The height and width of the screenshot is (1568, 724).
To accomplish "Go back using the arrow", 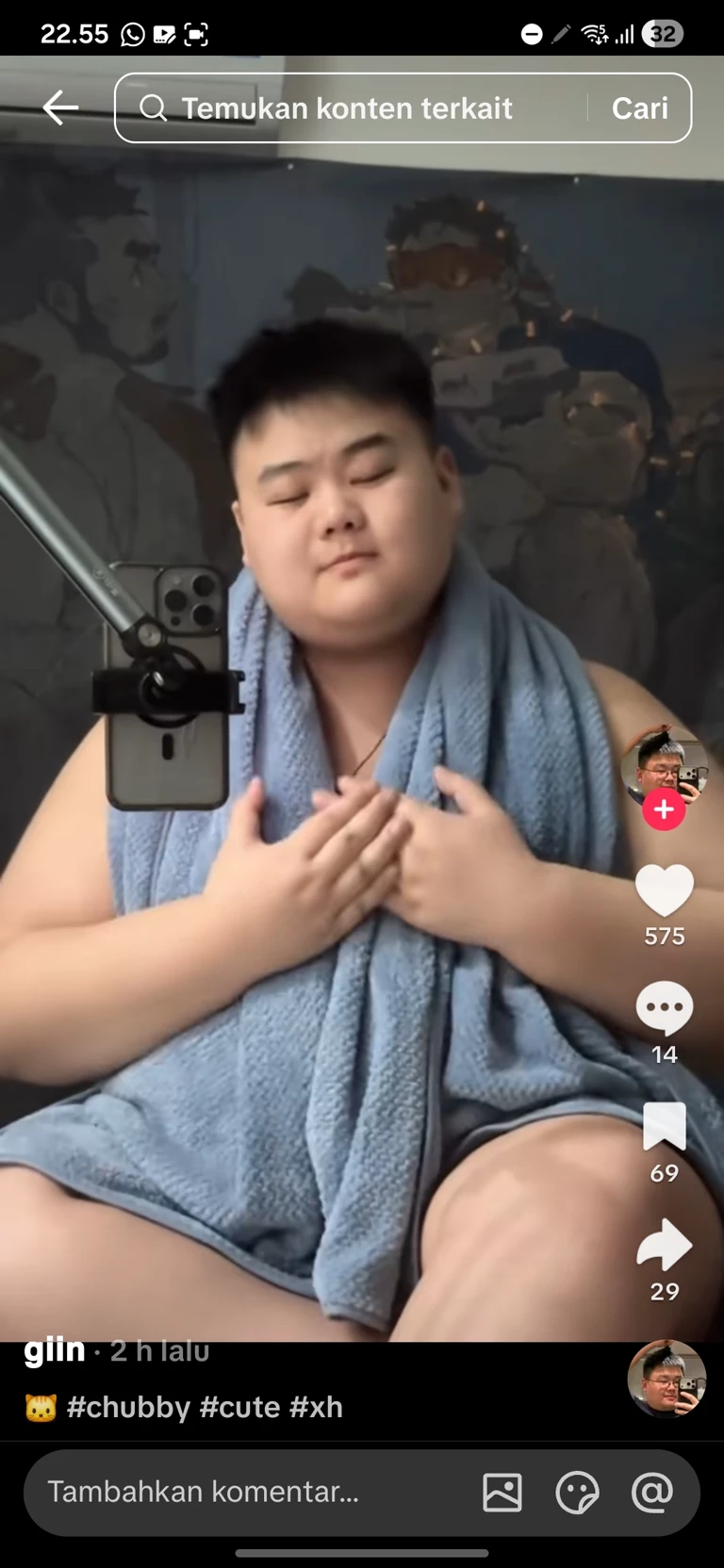I will click(x=60, y=108).
